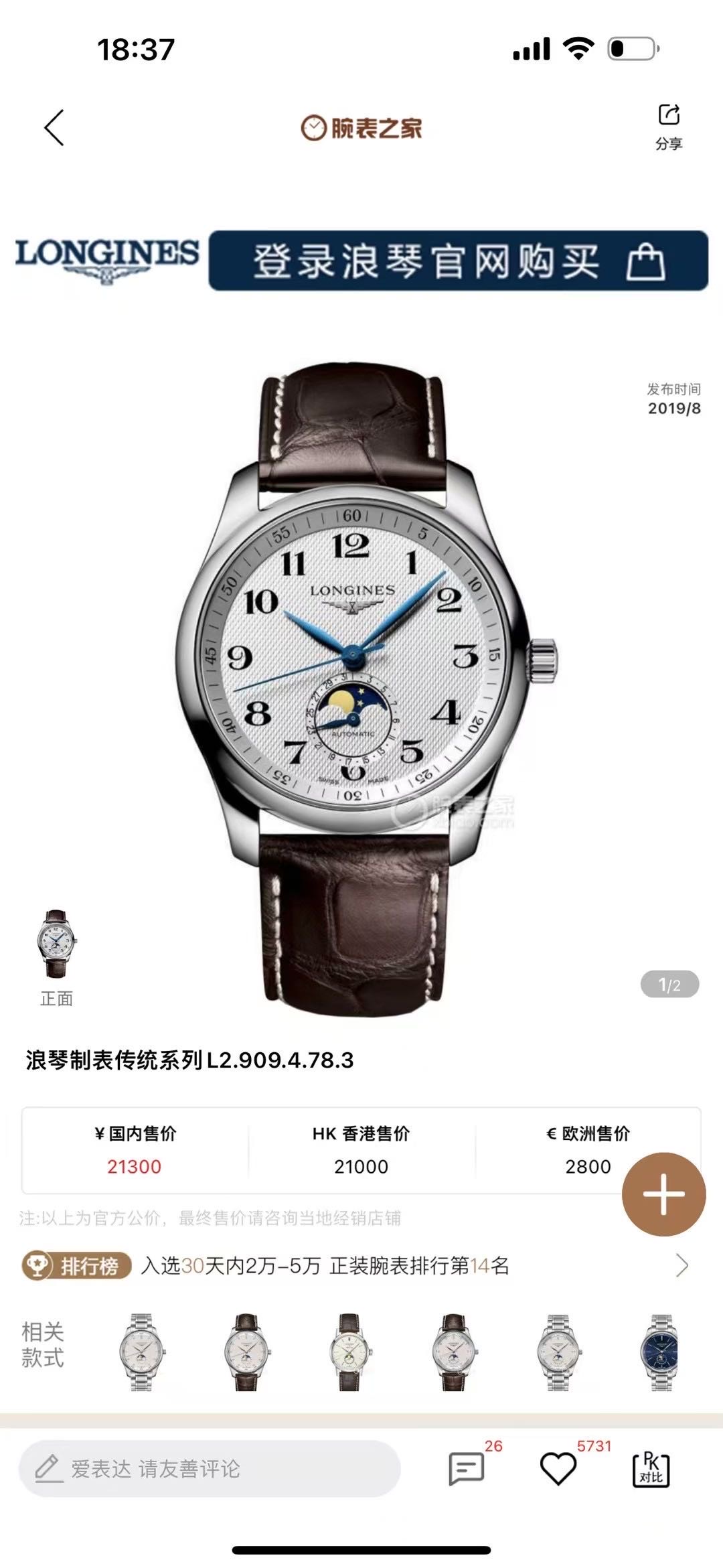
Task: Open PK 对比 comparison
Action: coord(651,1469)
